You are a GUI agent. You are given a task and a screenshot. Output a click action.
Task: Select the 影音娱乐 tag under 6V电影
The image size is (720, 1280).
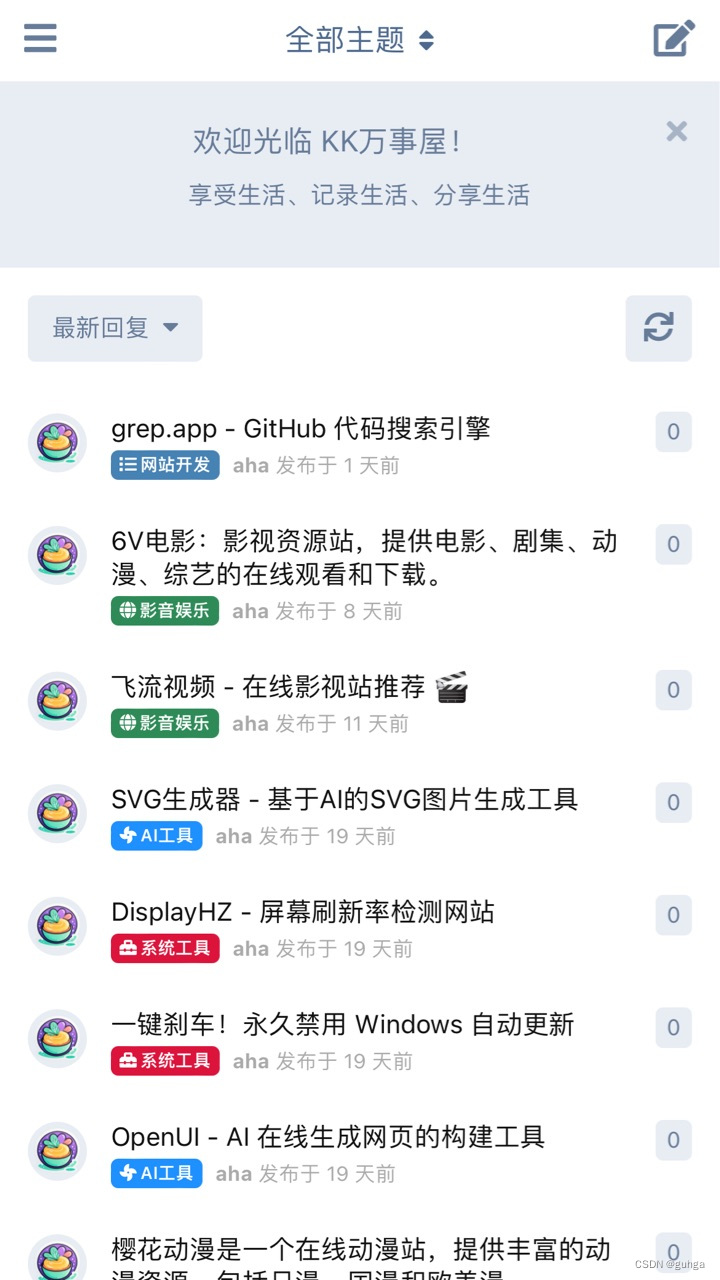tap(165, 611)
